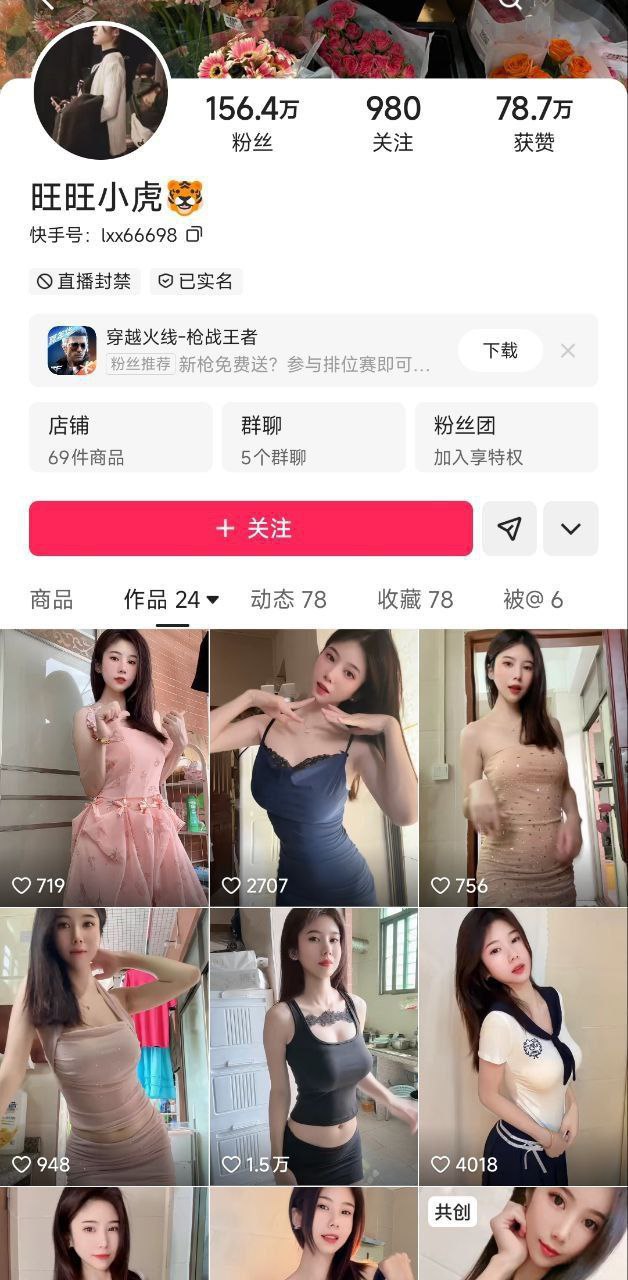Open the 群聊 card with 5个群聊
Image resolution: width=628 pixels, height=1280 pixels.
(313, 438)
